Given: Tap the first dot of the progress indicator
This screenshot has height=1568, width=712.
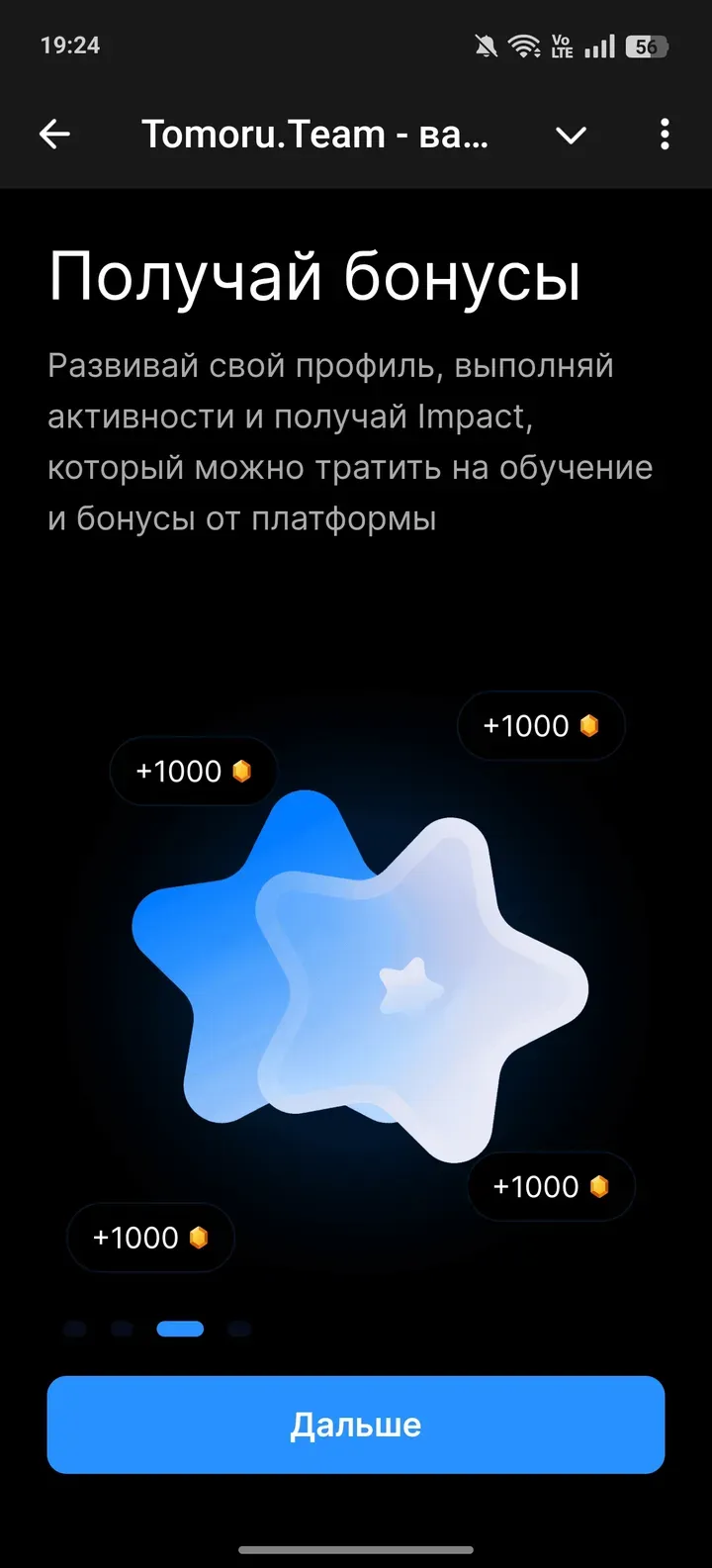Looking at the screenshot, I should point(75,1329).
